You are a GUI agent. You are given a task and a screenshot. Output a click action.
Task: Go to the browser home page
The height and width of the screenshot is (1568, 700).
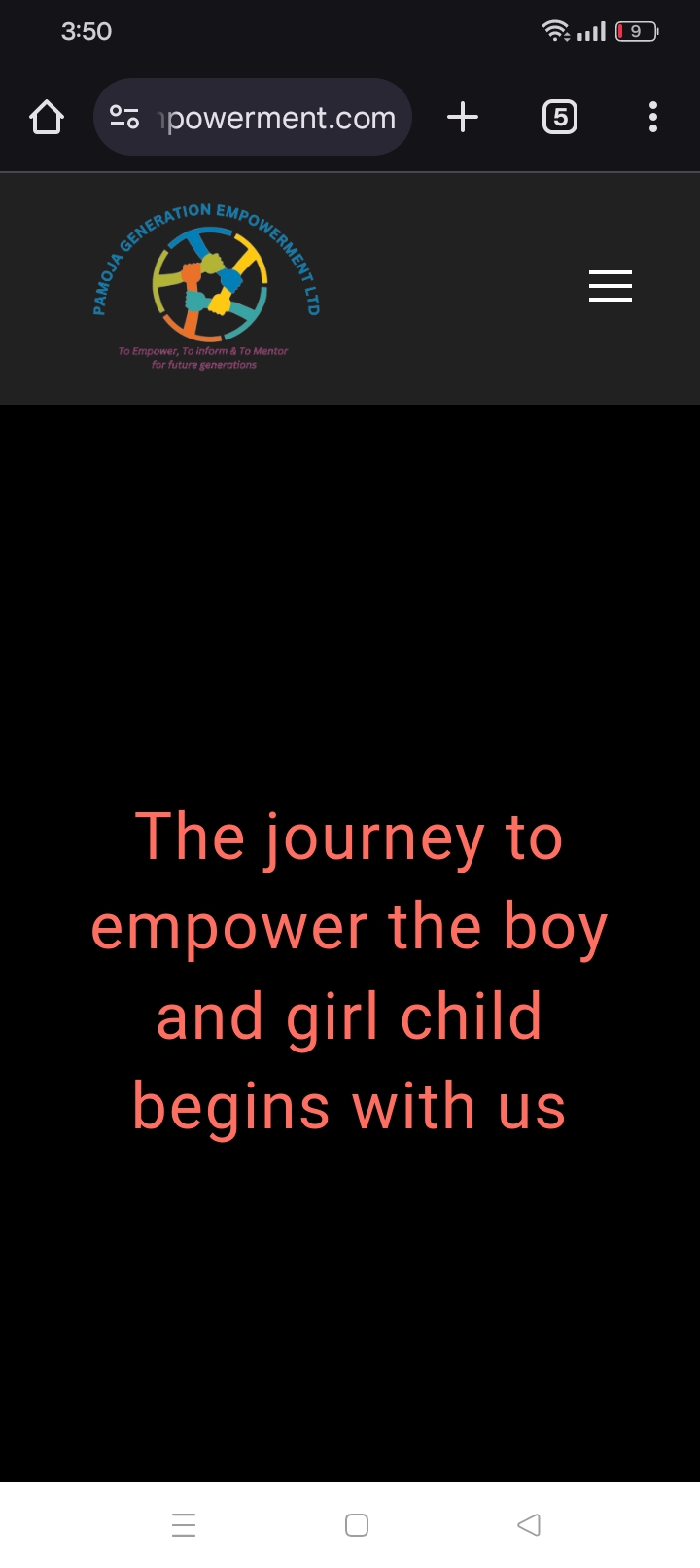tap(47, 118)
